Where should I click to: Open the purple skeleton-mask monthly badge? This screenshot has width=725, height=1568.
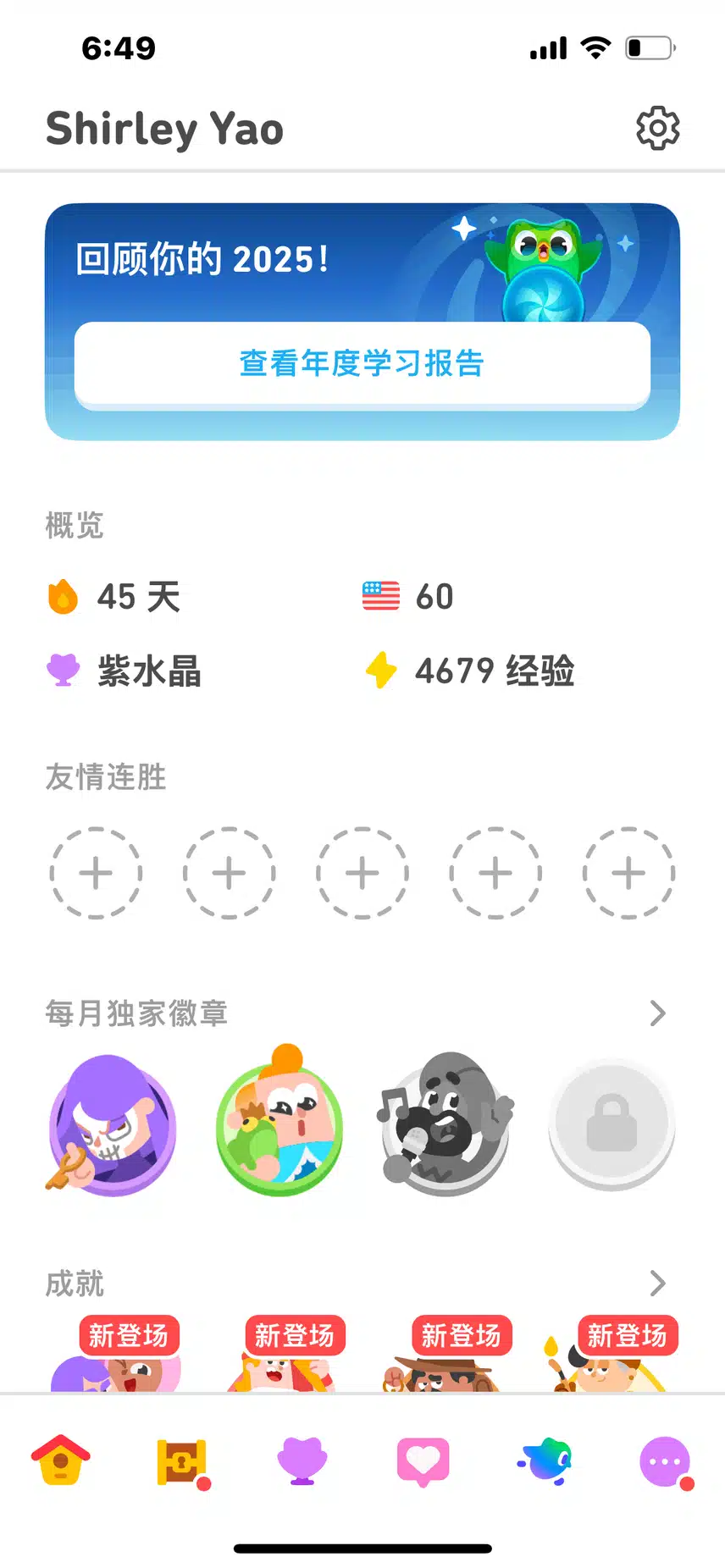tap(111, 1124)
